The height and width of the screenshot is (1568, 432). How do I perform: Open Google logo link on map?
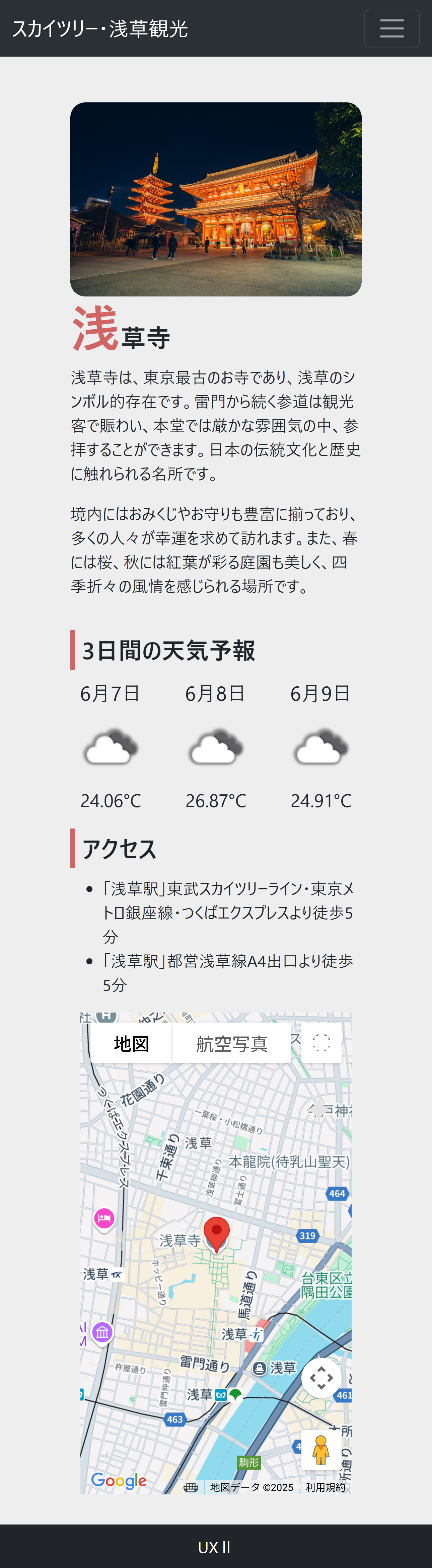pos(119,1480)
